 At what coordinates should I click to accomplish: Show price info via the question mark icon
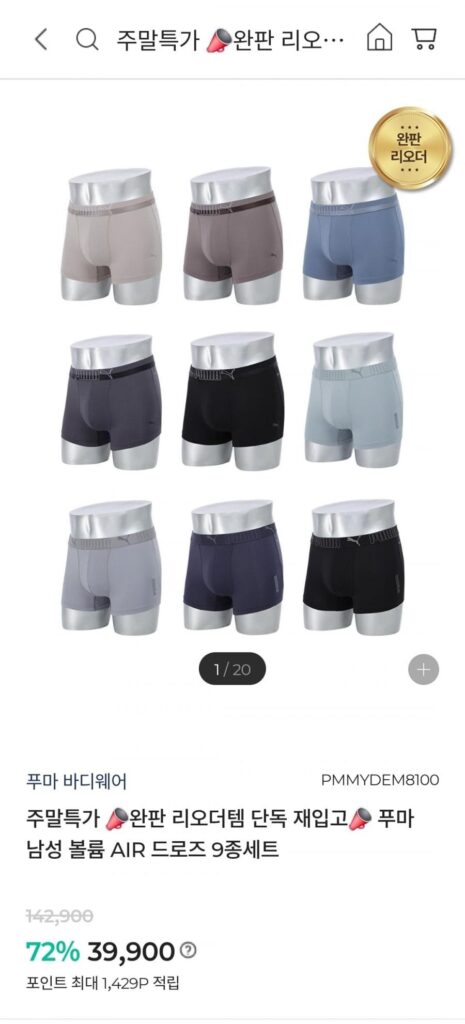(x=188, y=951)
